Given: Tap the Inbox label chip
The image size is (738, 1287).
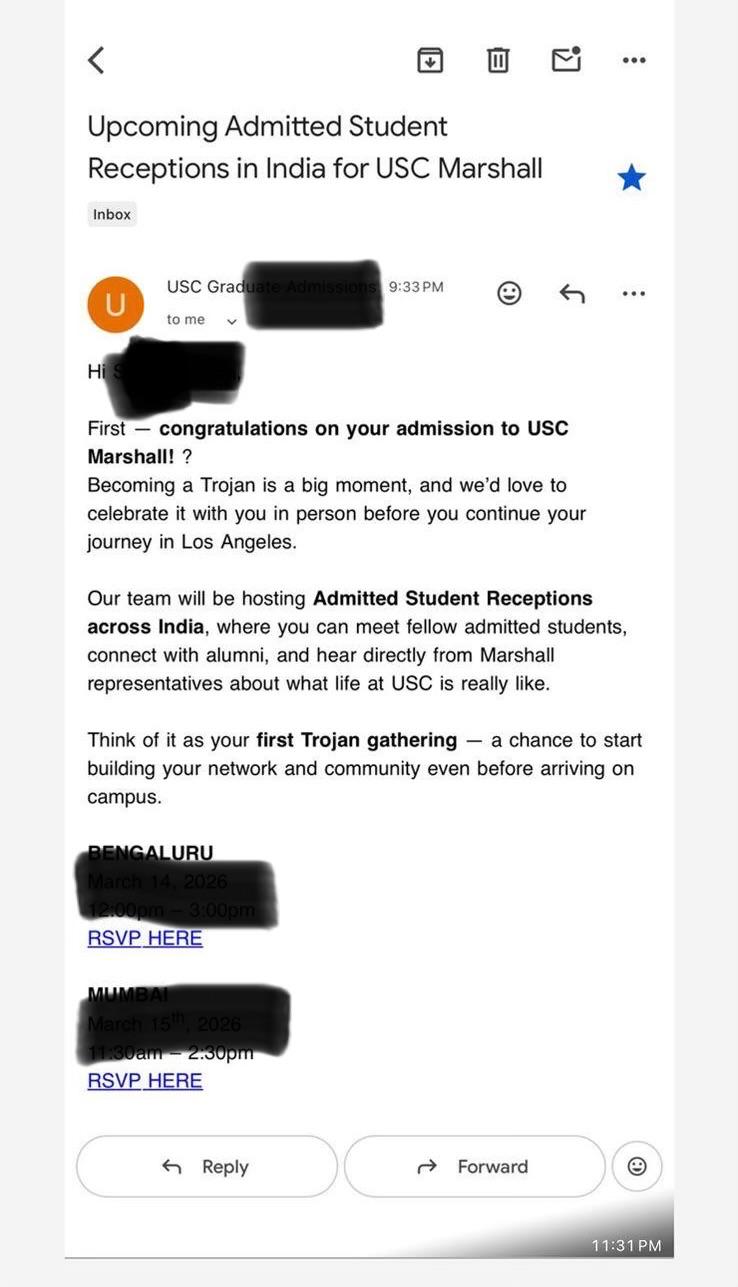Looking at the screenshot, I should click(x=112, y=214).
